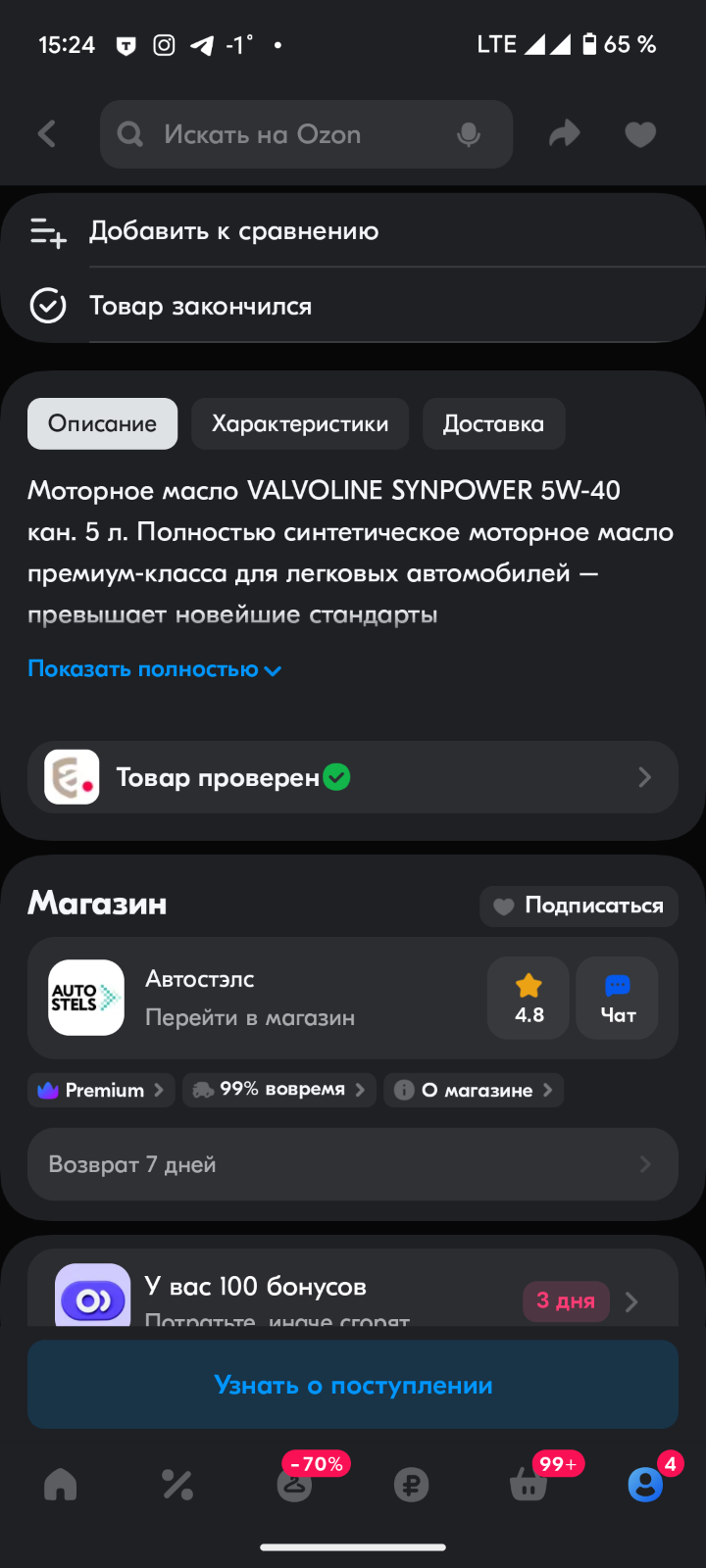The width and height of the screenshot is (706, 1568).
Task: Open the 99% вовремя chip
Action: (279, 1090)
